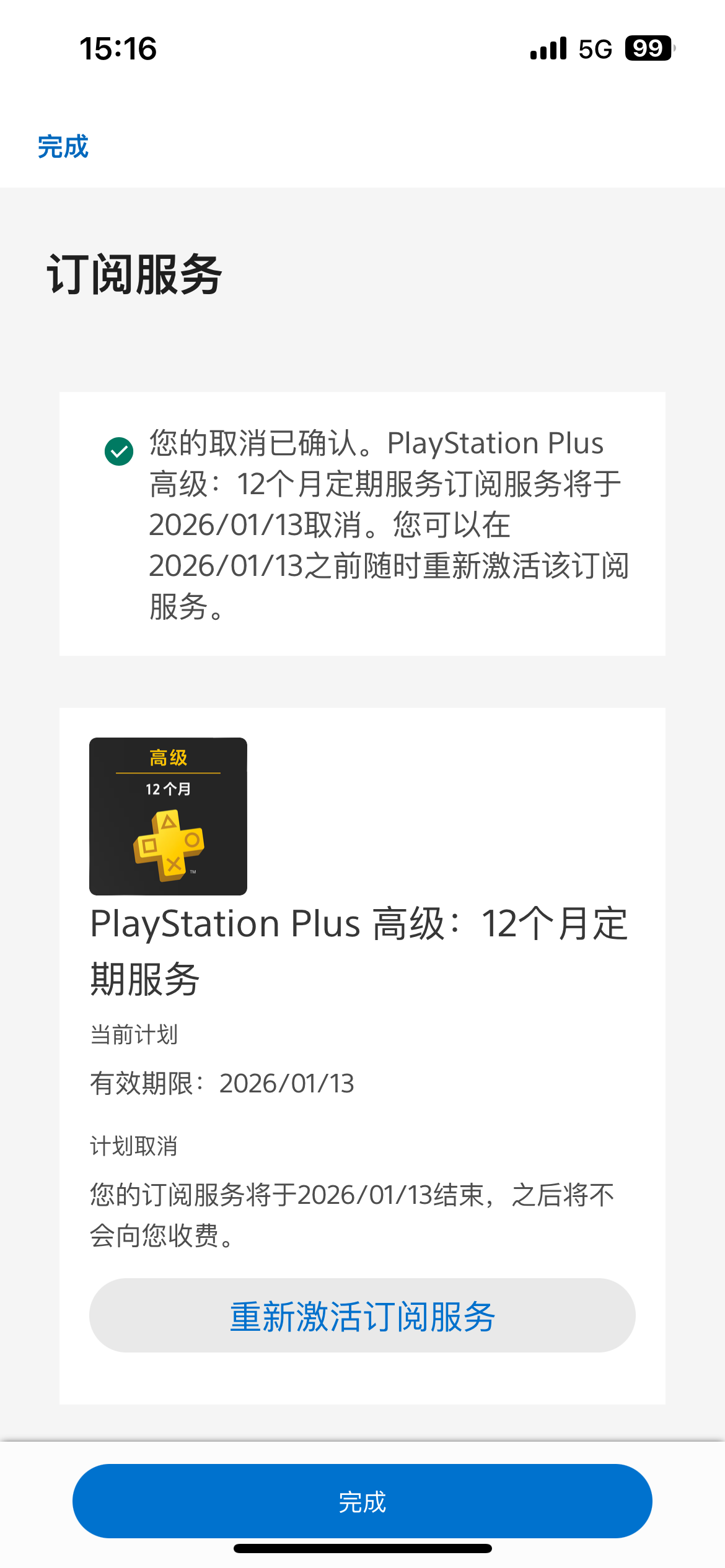
Task: Tap the 完成 link in top left
Action: (x=61, y=147)
